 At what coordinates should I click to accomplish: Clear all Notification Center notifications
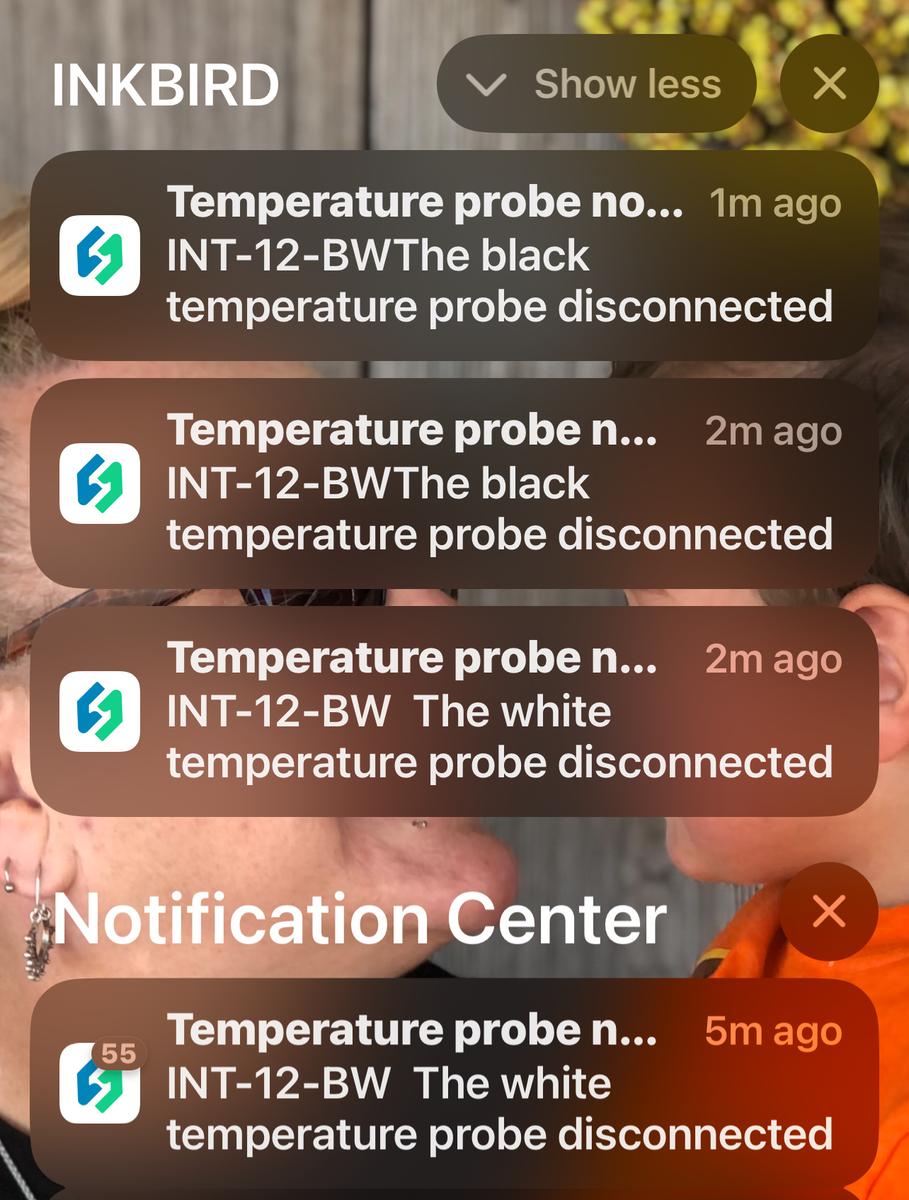[x=829, y=912]
